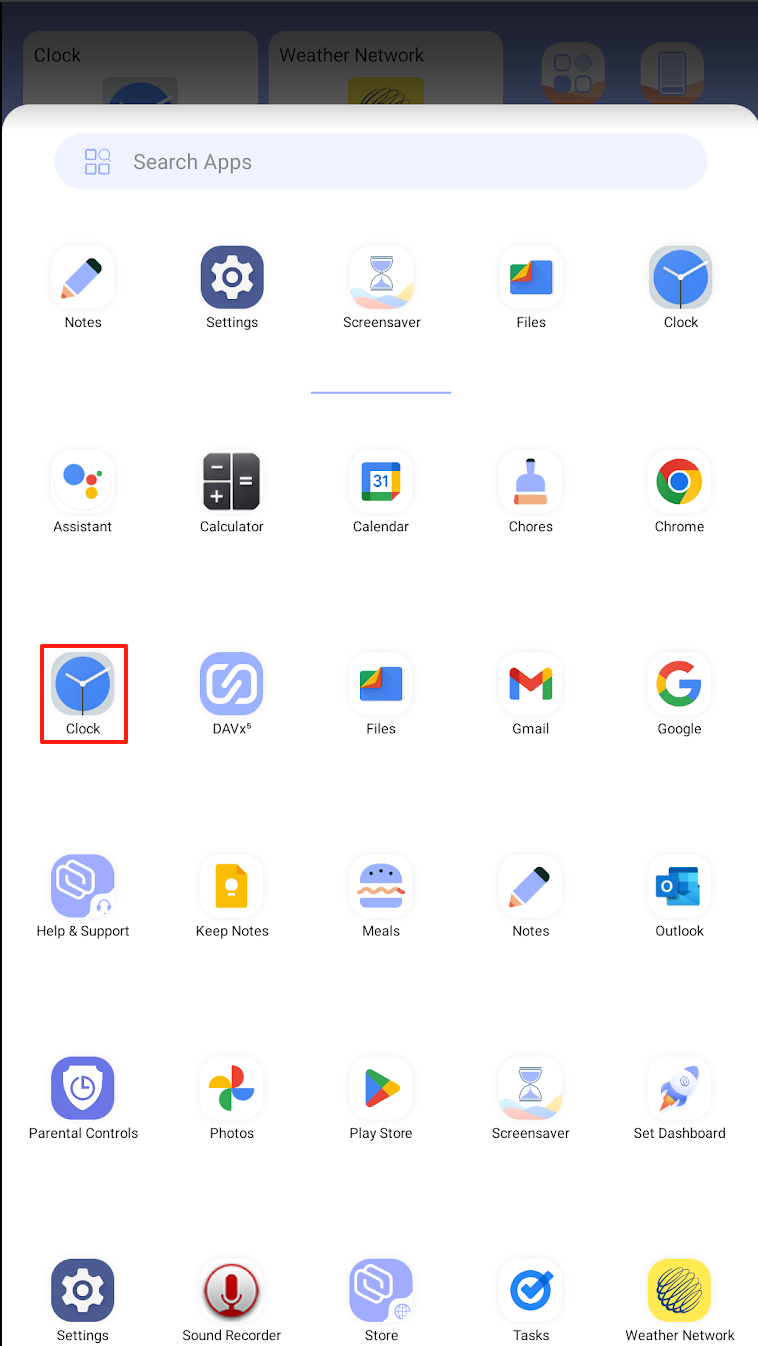Open the Gmail app
The width and height of the screenshot is (758, 1346).
pos(531,685)
